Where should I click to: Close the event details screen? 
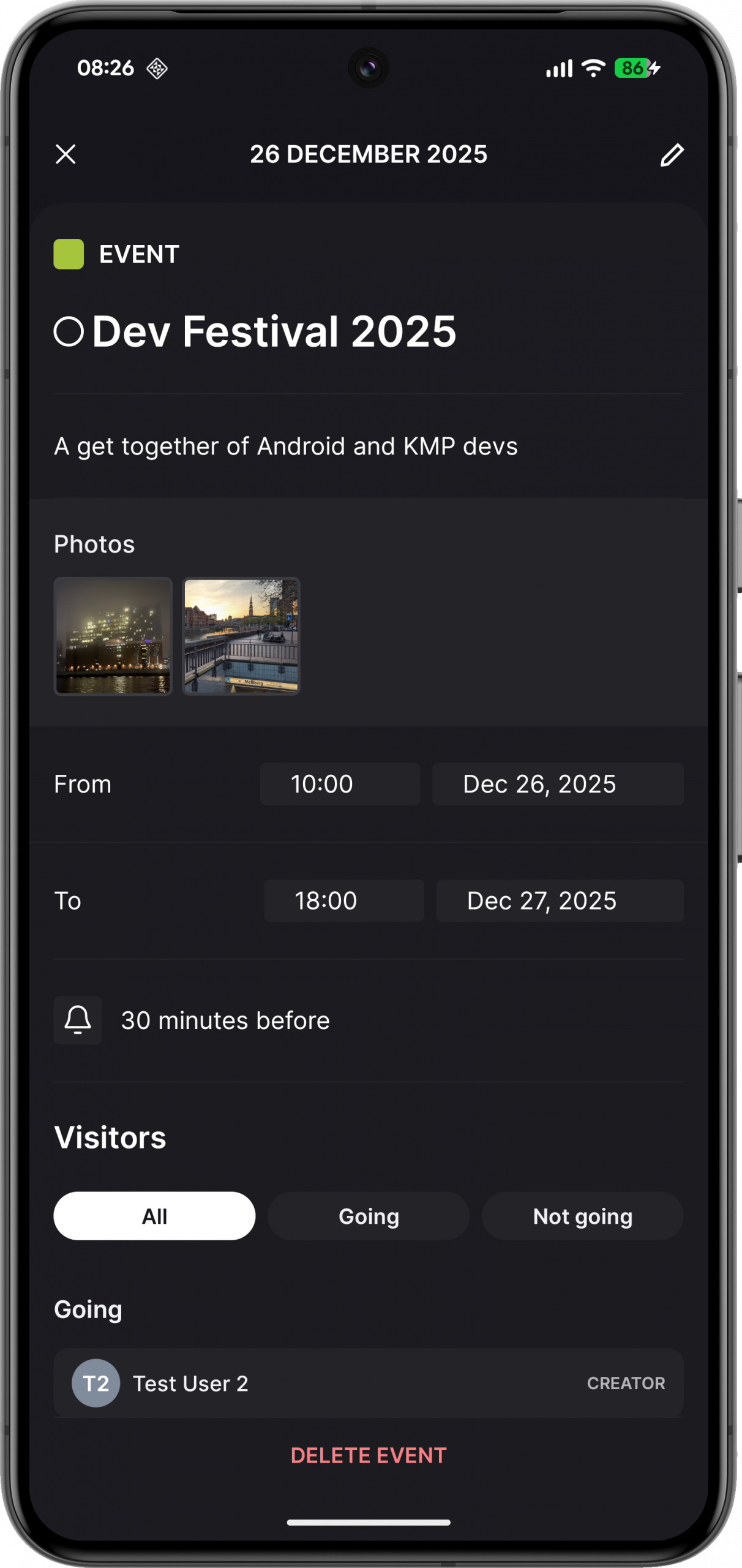[x=66, y=154]
